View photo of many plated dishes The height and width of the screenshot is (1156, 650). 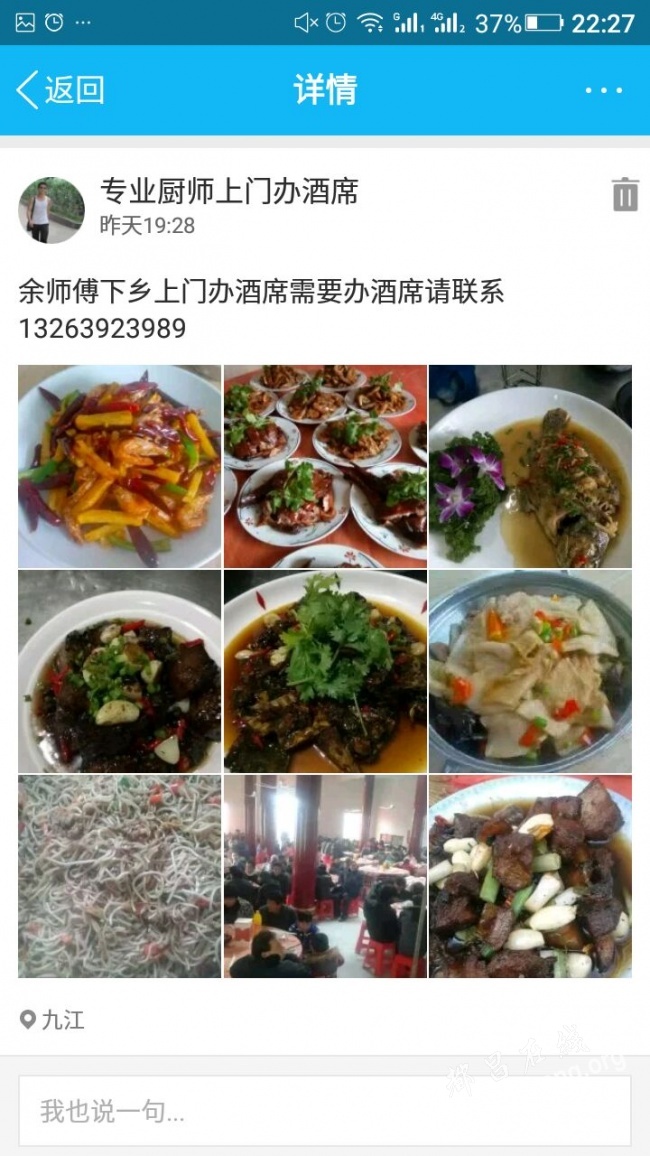coord(325,466)
